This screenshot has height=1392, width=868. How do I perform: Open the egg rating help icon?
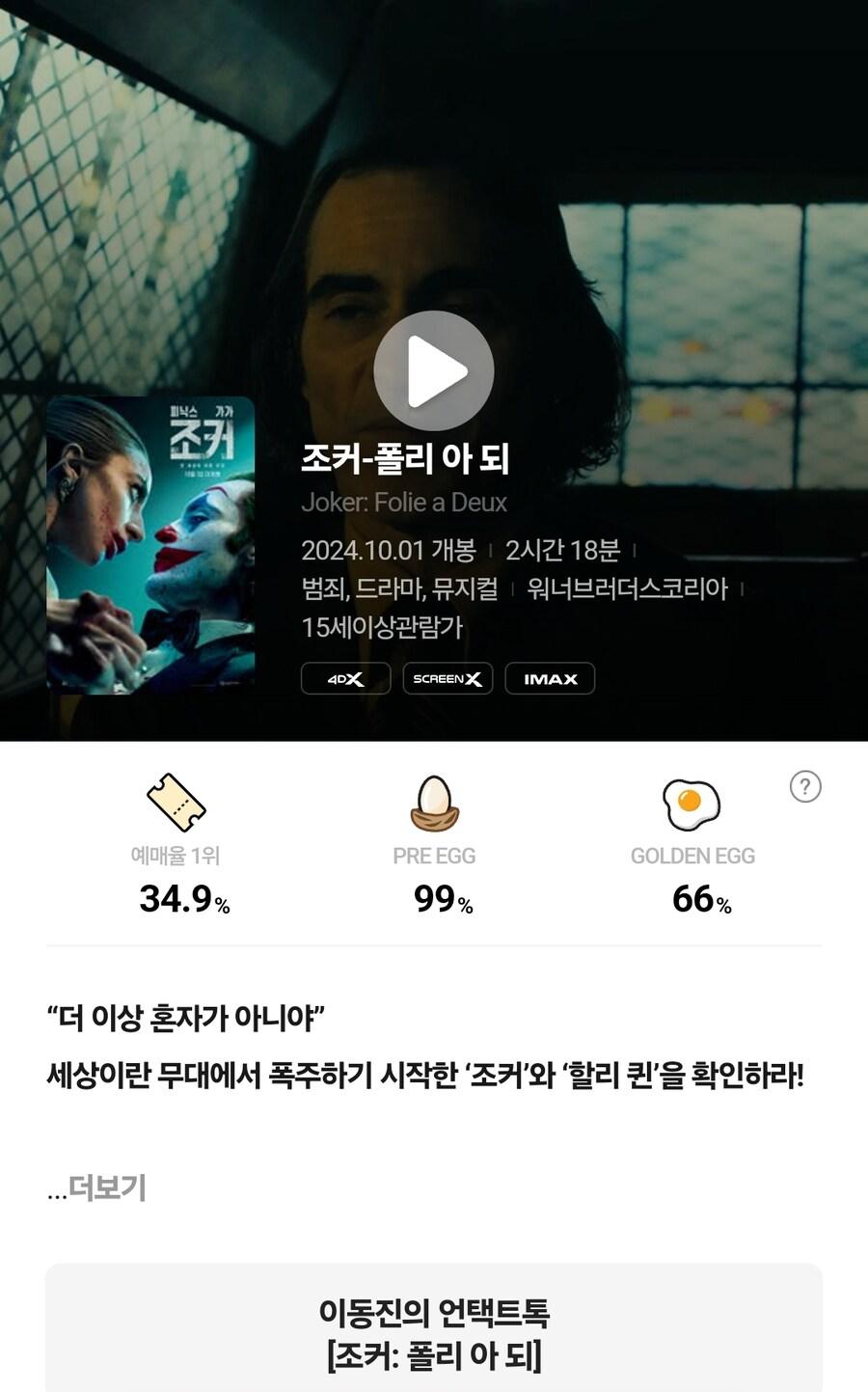pyautogui.click(x=805, y=786)
